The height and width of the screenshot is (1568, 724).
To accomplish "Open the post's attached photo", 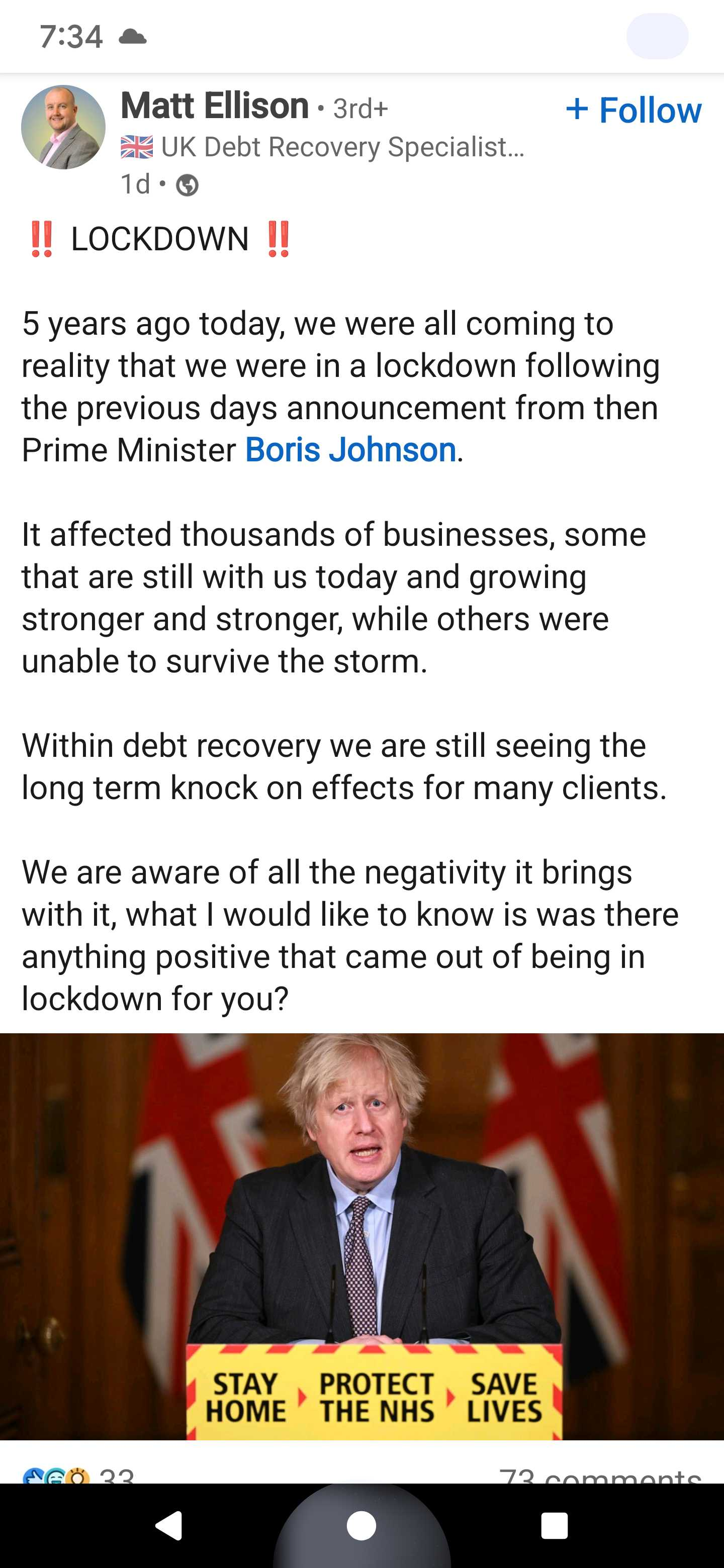I will (x=361, y=1236).
